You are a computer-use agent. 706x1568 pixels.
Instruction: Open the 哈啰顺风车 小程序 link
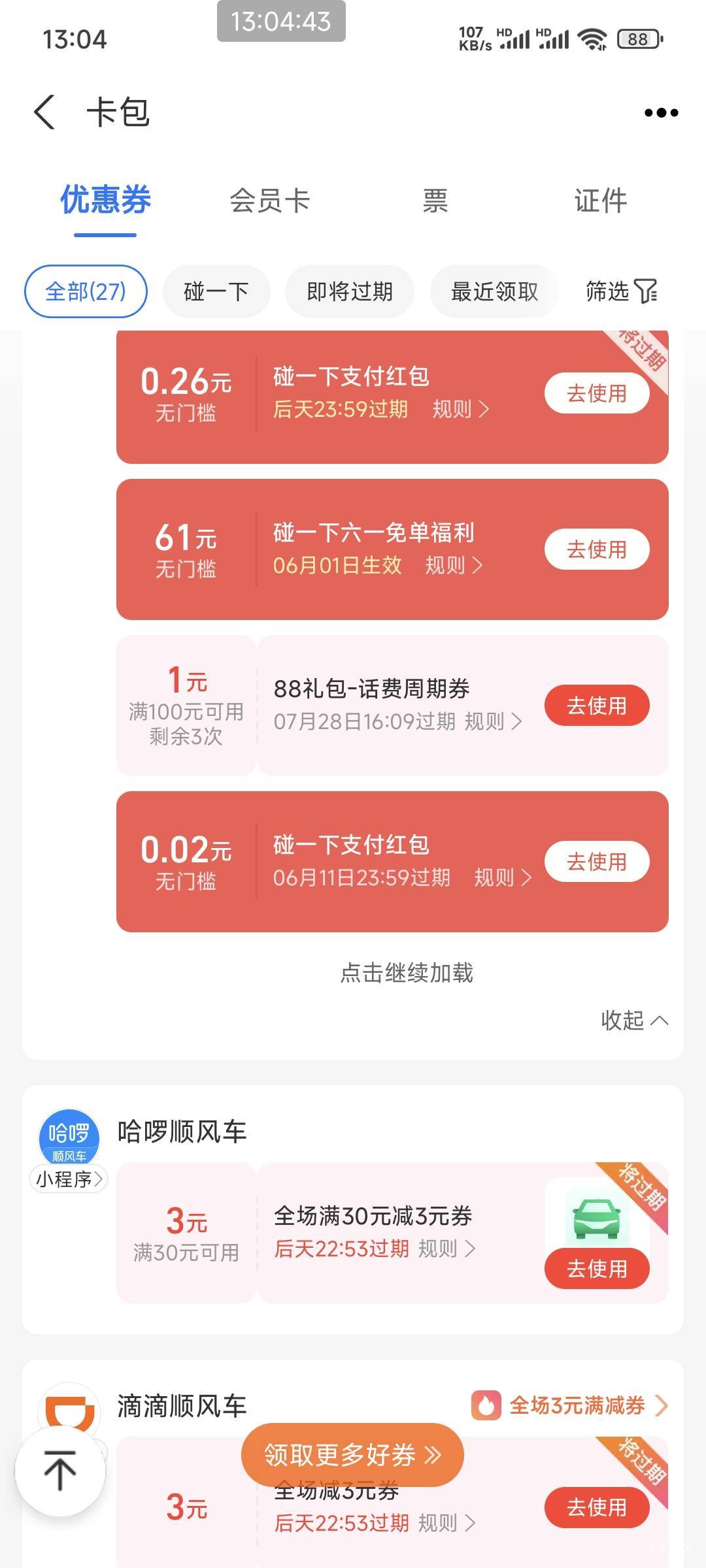pyautogui.click(x=69, y=1179)
